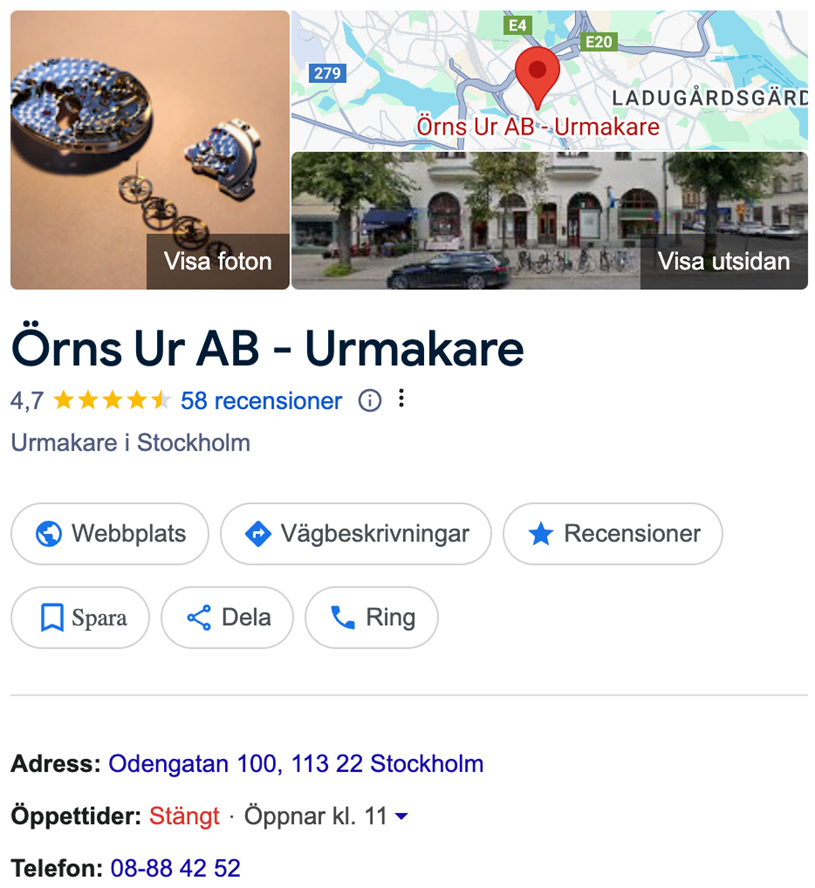This screenshot has width=815, height=888.
Task: Open the map for Örns Ur AB
Action: point(548,80)
